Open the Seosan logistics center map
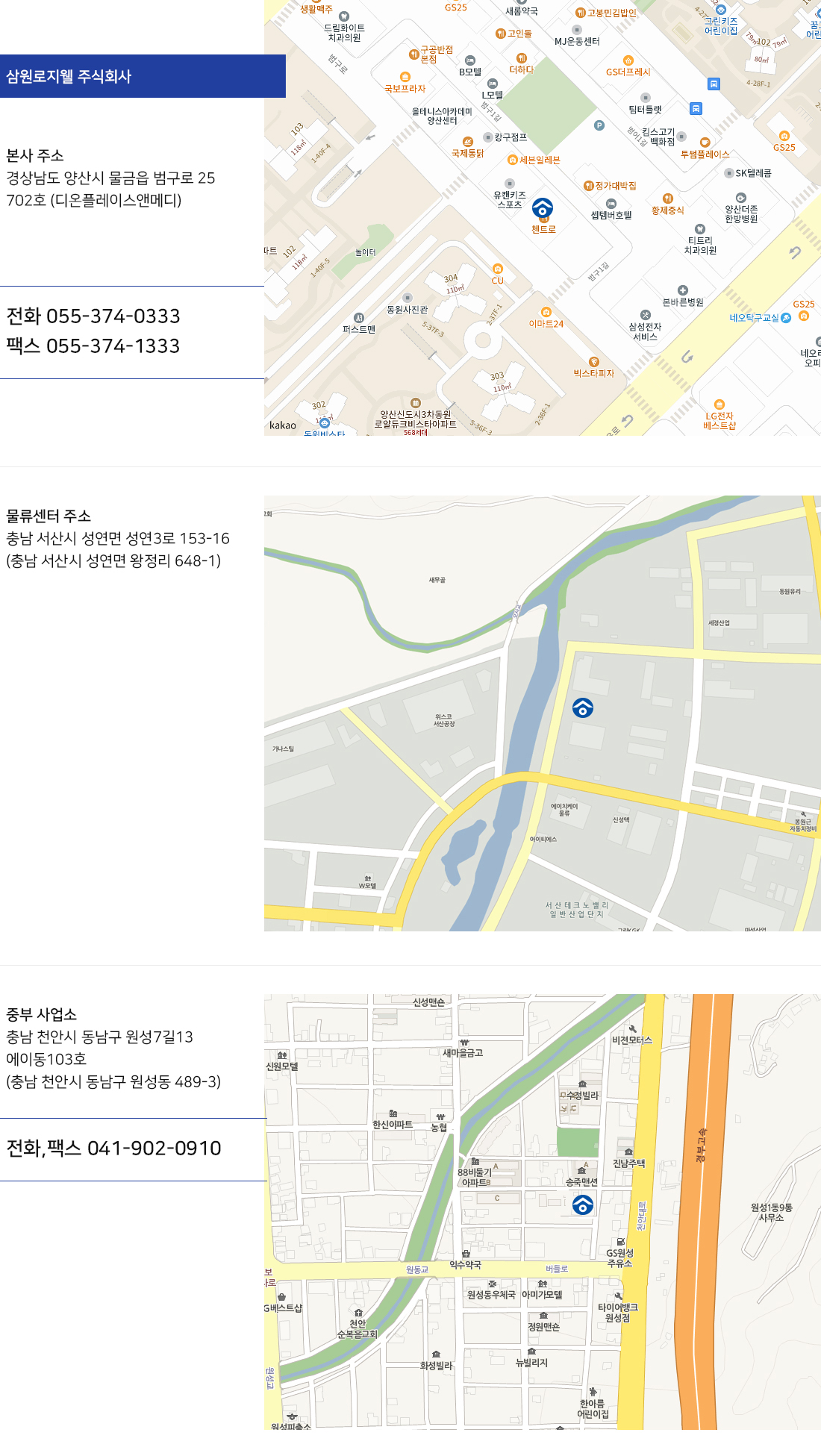821x1456 pixels. pyautogui.click(x=543, y=713)
